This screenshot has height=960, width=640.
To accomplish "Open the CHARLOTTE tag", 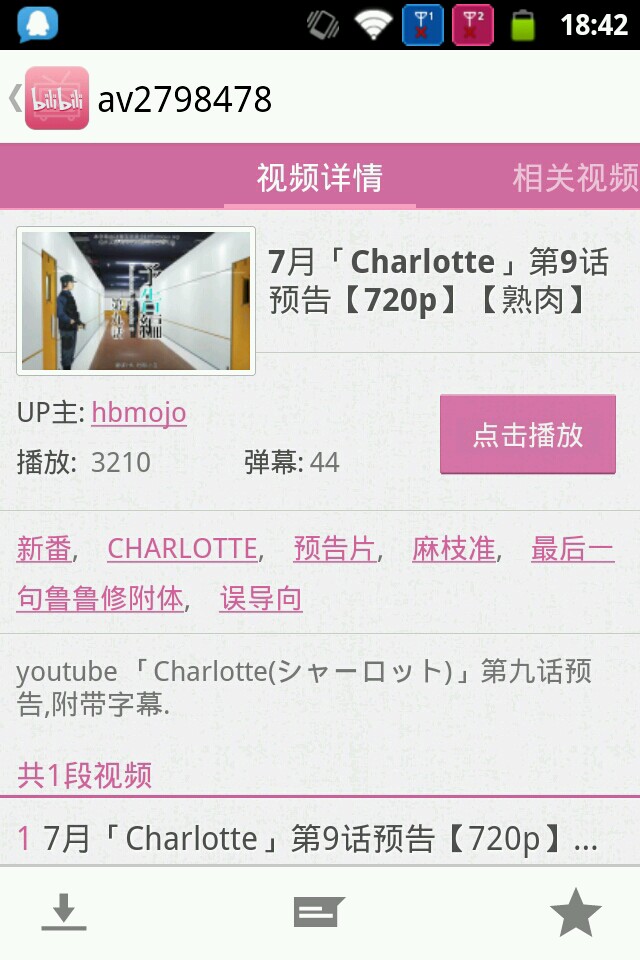I will 182,549.
